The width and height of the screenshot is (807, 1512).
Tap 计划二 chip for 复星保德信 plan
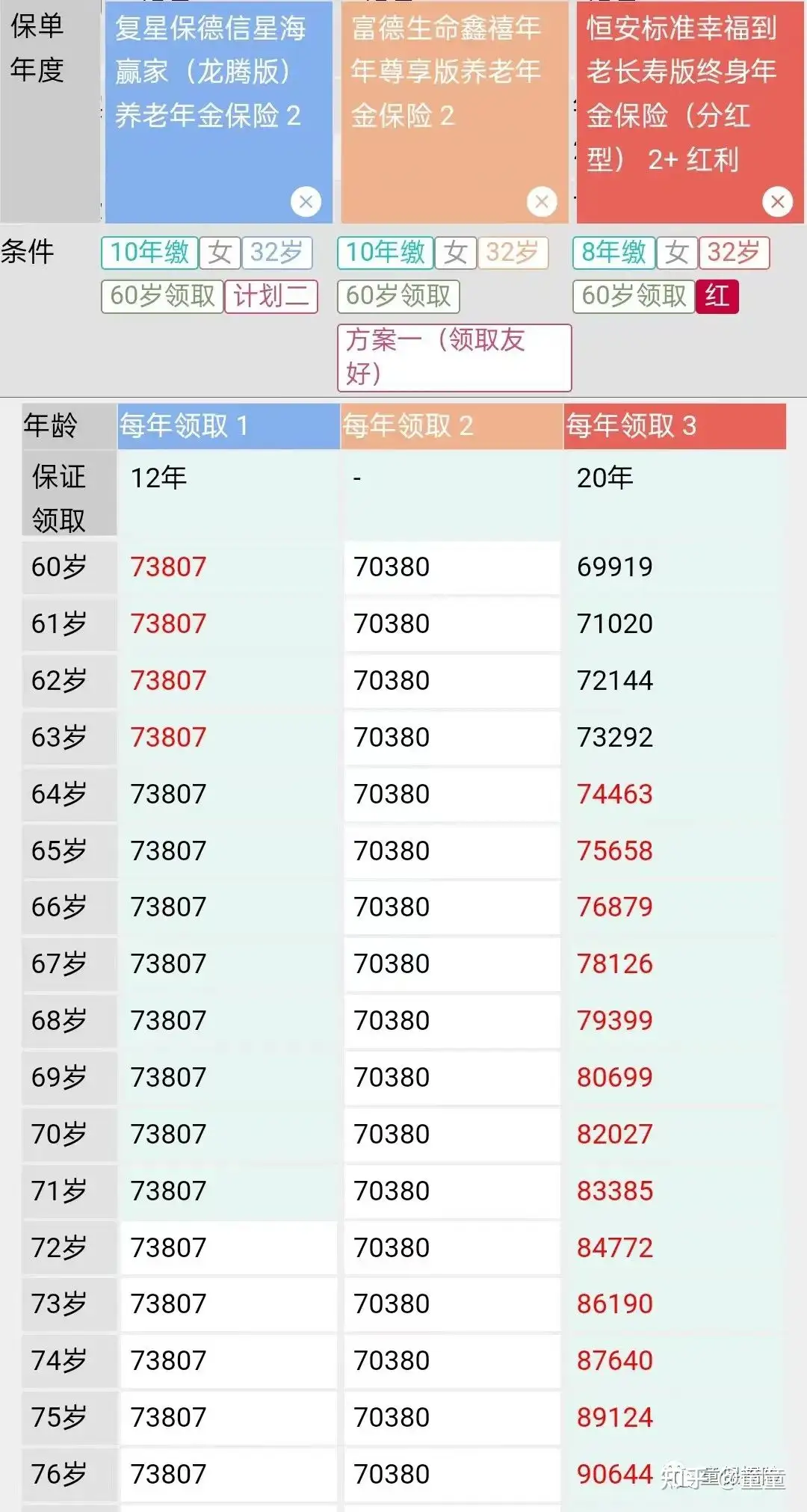coord(271,296)
